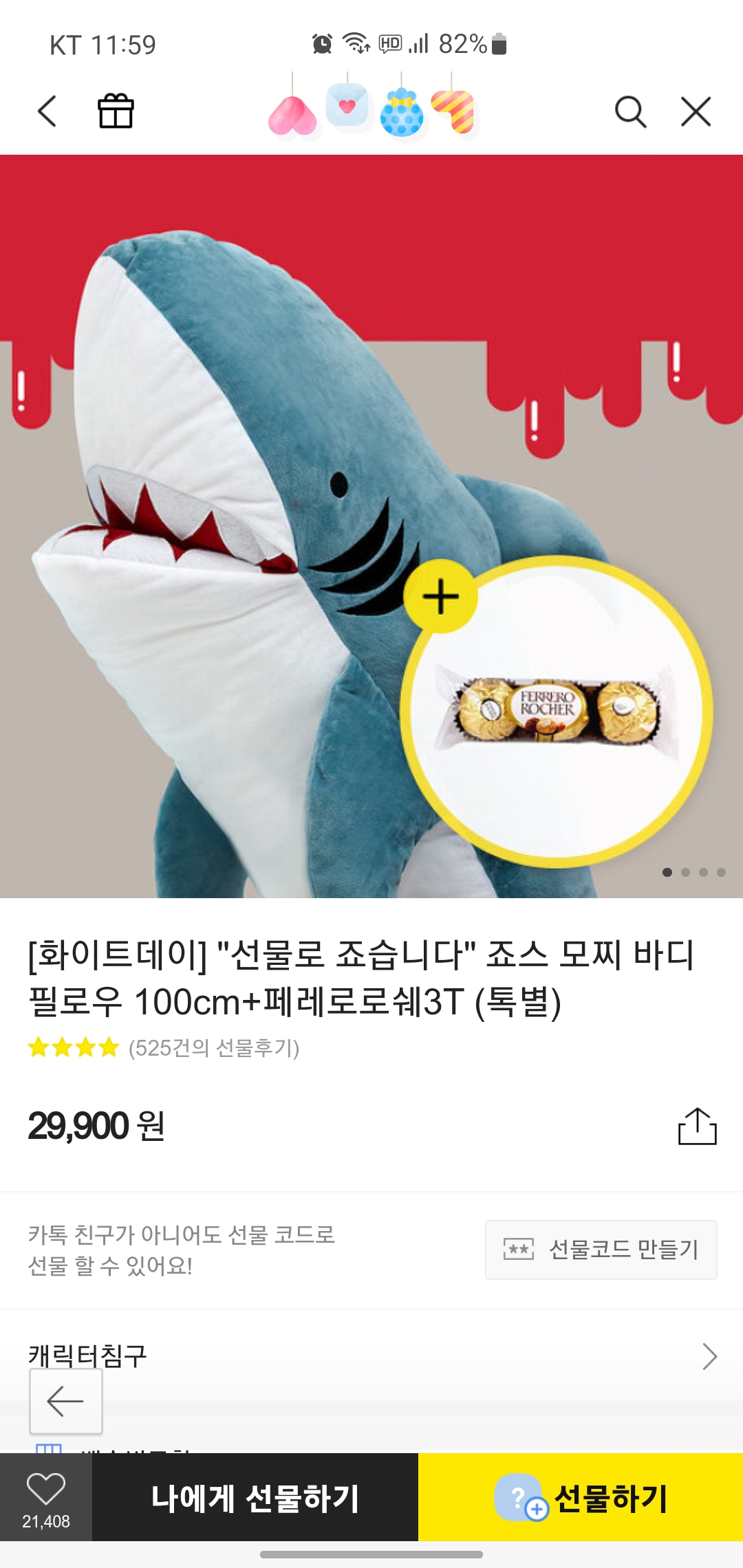Open the 캐릭터침구 category
Viewport: 743px width, 1568px height.
[x=371, y=1356]
